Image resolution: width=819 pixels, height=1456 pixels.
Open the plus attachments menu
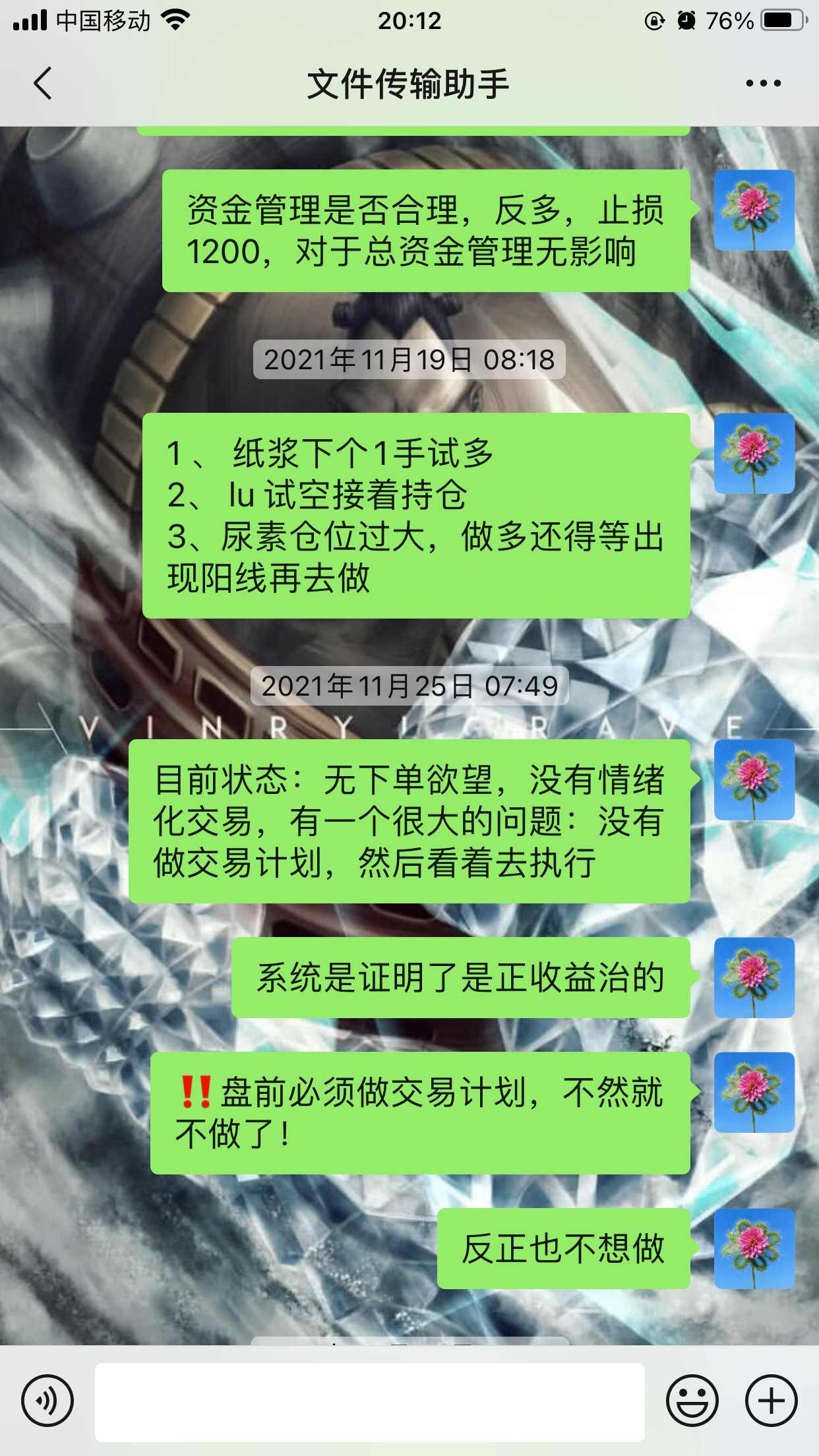pyautogui.click(x=771, y=1401)
